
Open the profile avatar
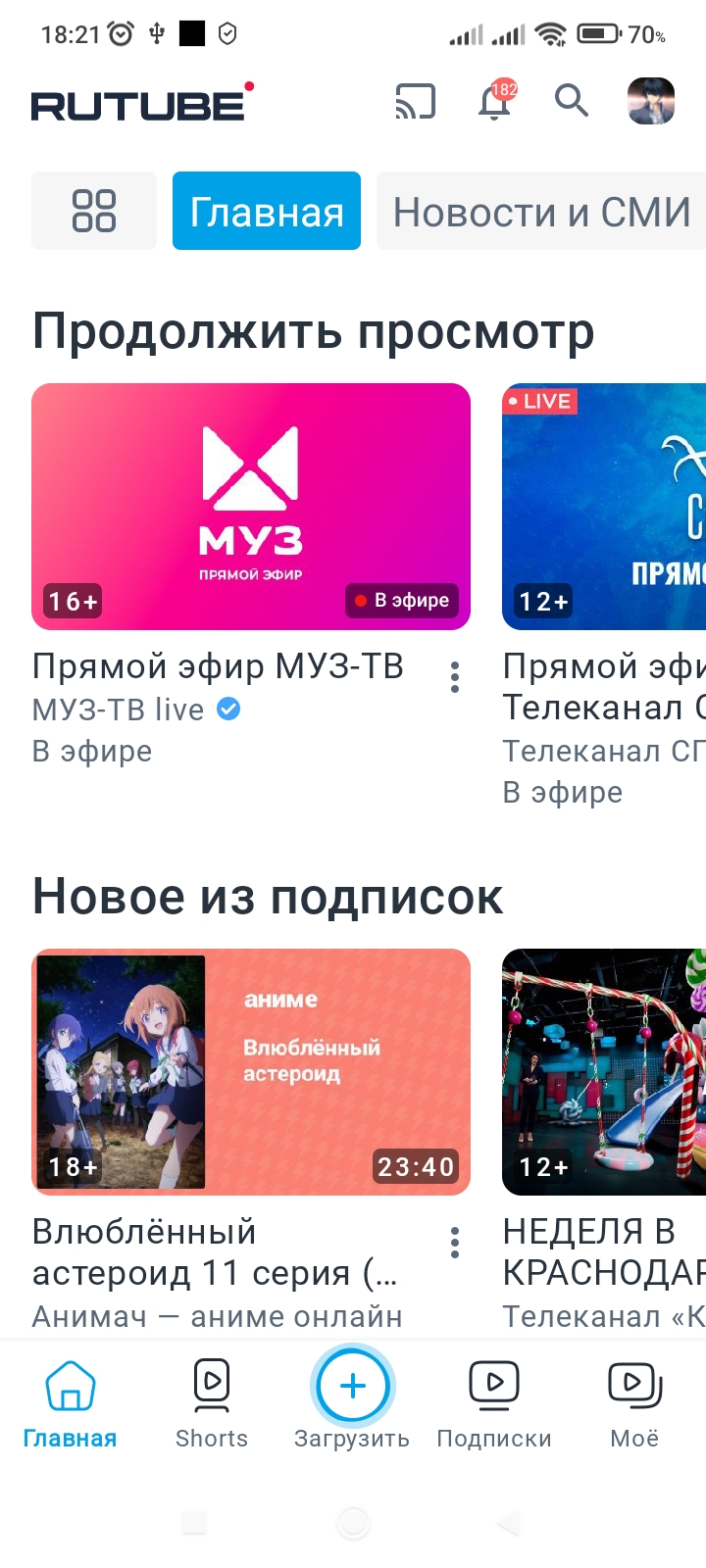pos(651,101)
